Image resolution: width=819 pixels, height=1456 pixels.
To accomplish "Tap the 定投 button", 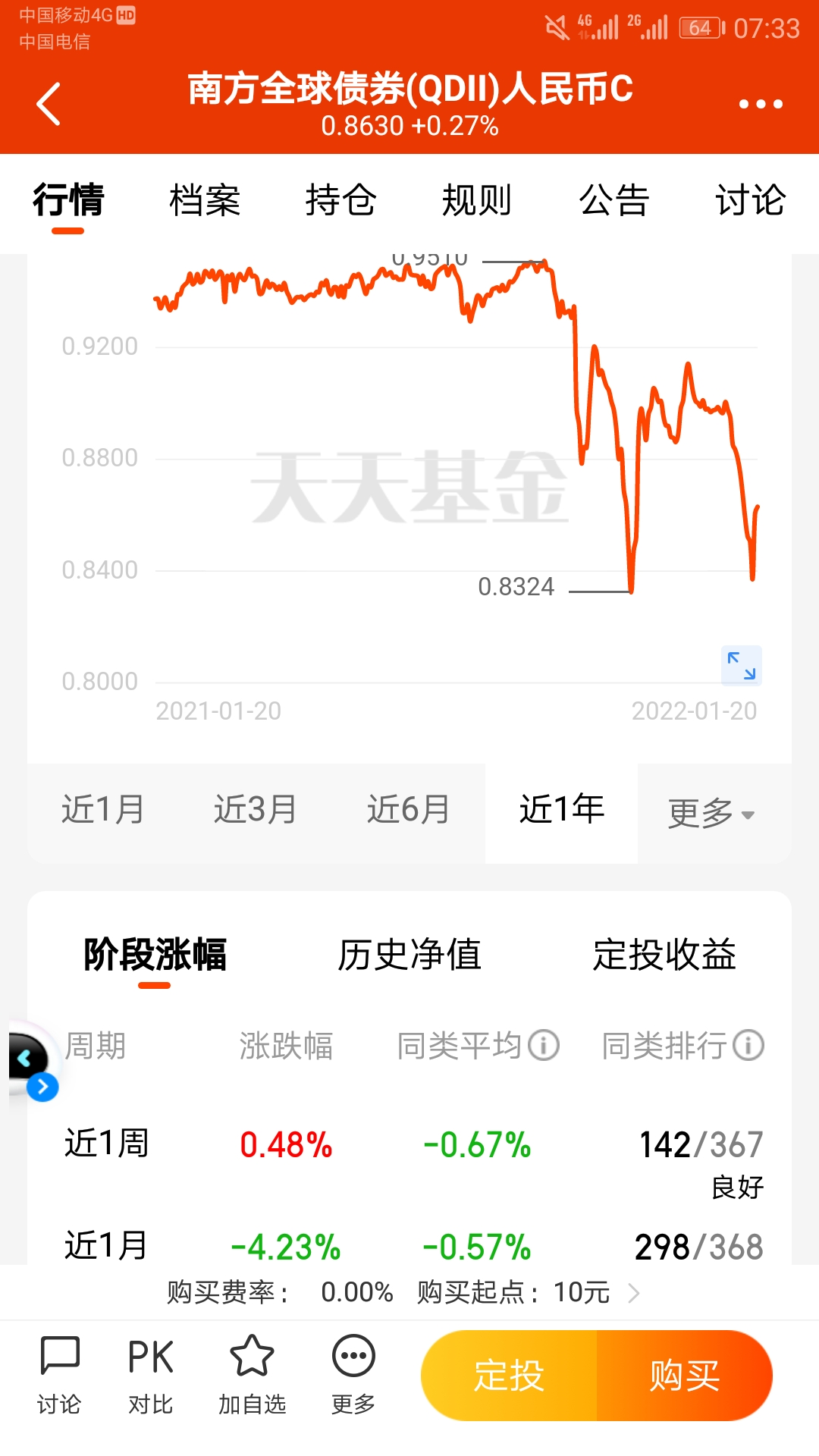I will [x=509, y=1376].
